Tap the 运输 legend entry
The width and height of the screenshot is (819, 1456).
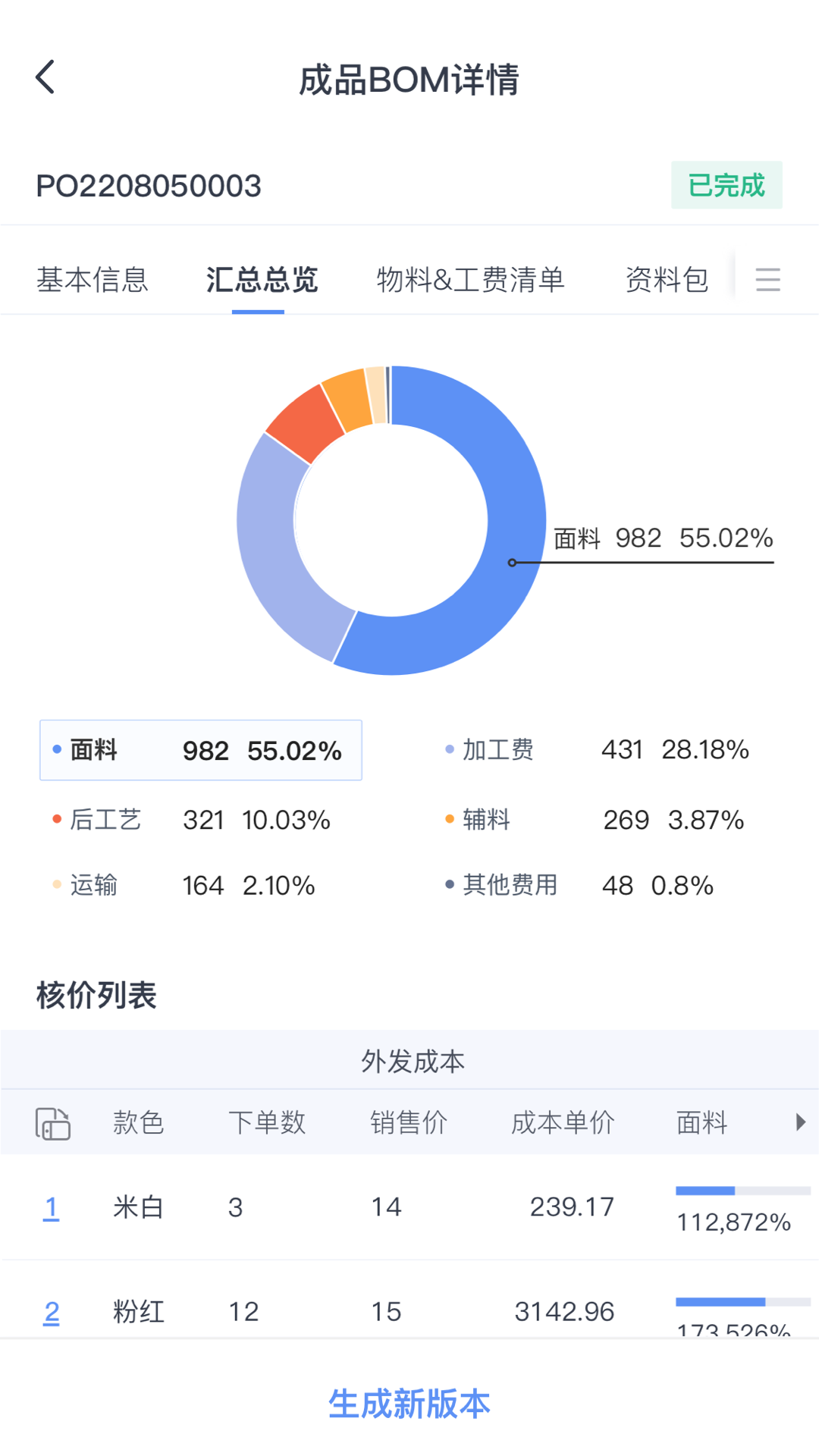click(x=184, y=885)
